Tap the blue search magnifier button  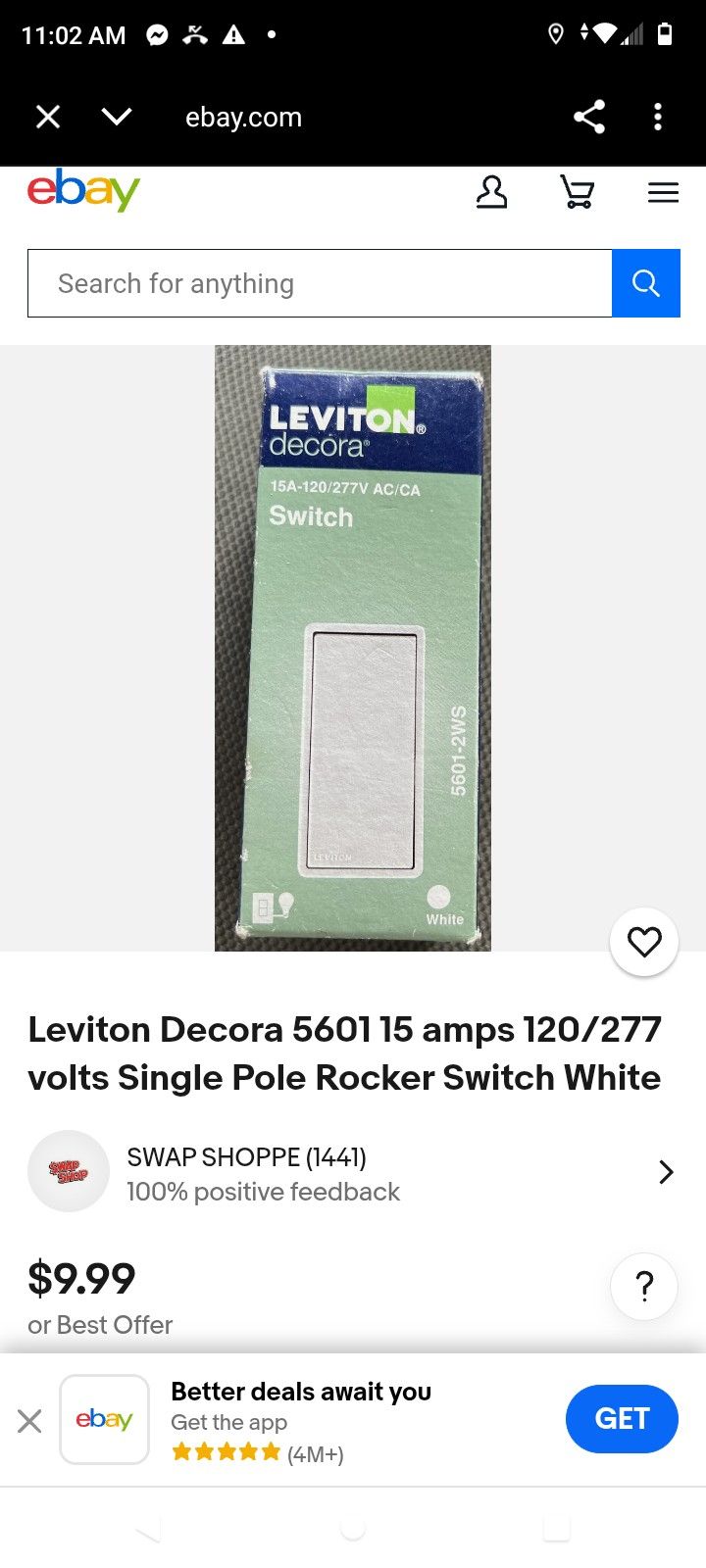[x=645, y=283]
